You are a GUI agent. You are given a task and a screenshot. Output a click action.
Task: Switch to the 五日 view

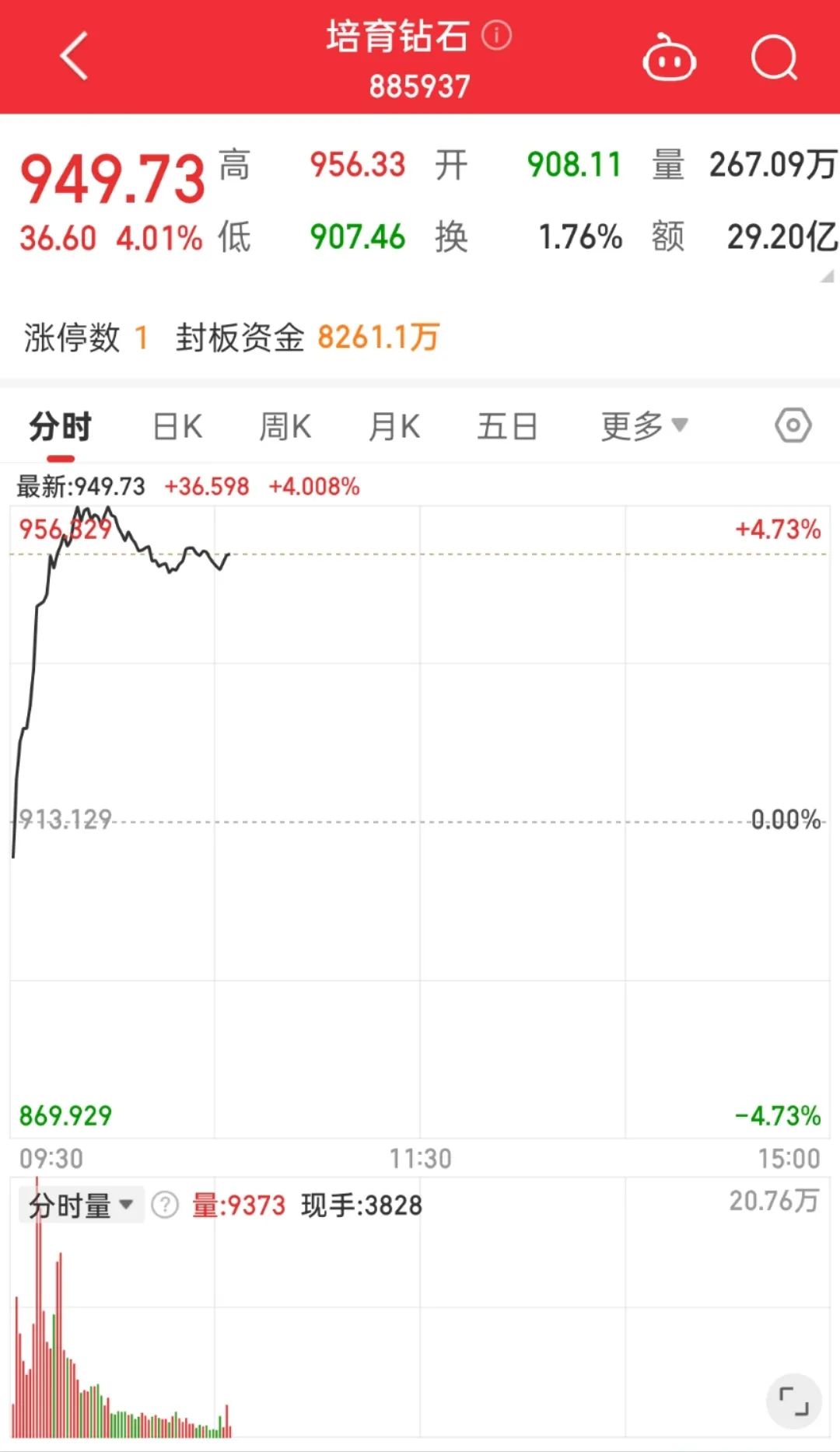click(x=507, y=427)
